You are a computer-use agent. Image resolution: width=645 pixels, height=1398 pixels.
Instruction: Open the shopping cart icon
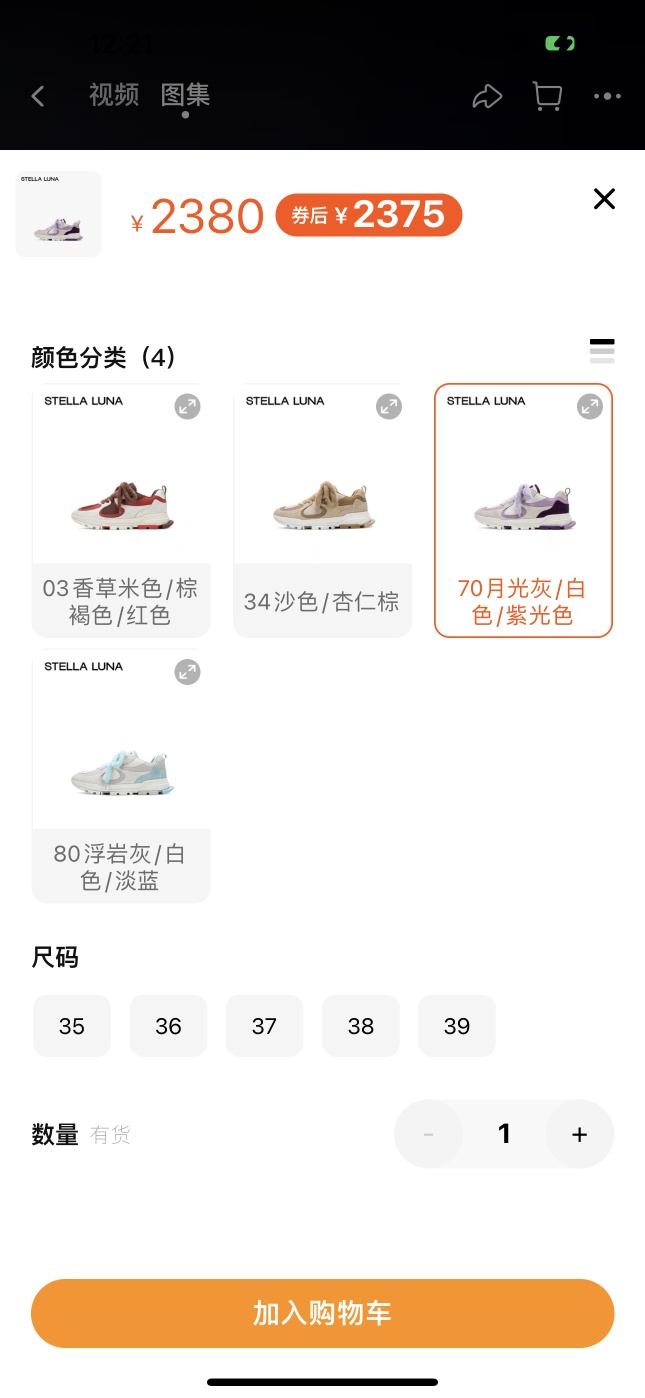point(547,96)
